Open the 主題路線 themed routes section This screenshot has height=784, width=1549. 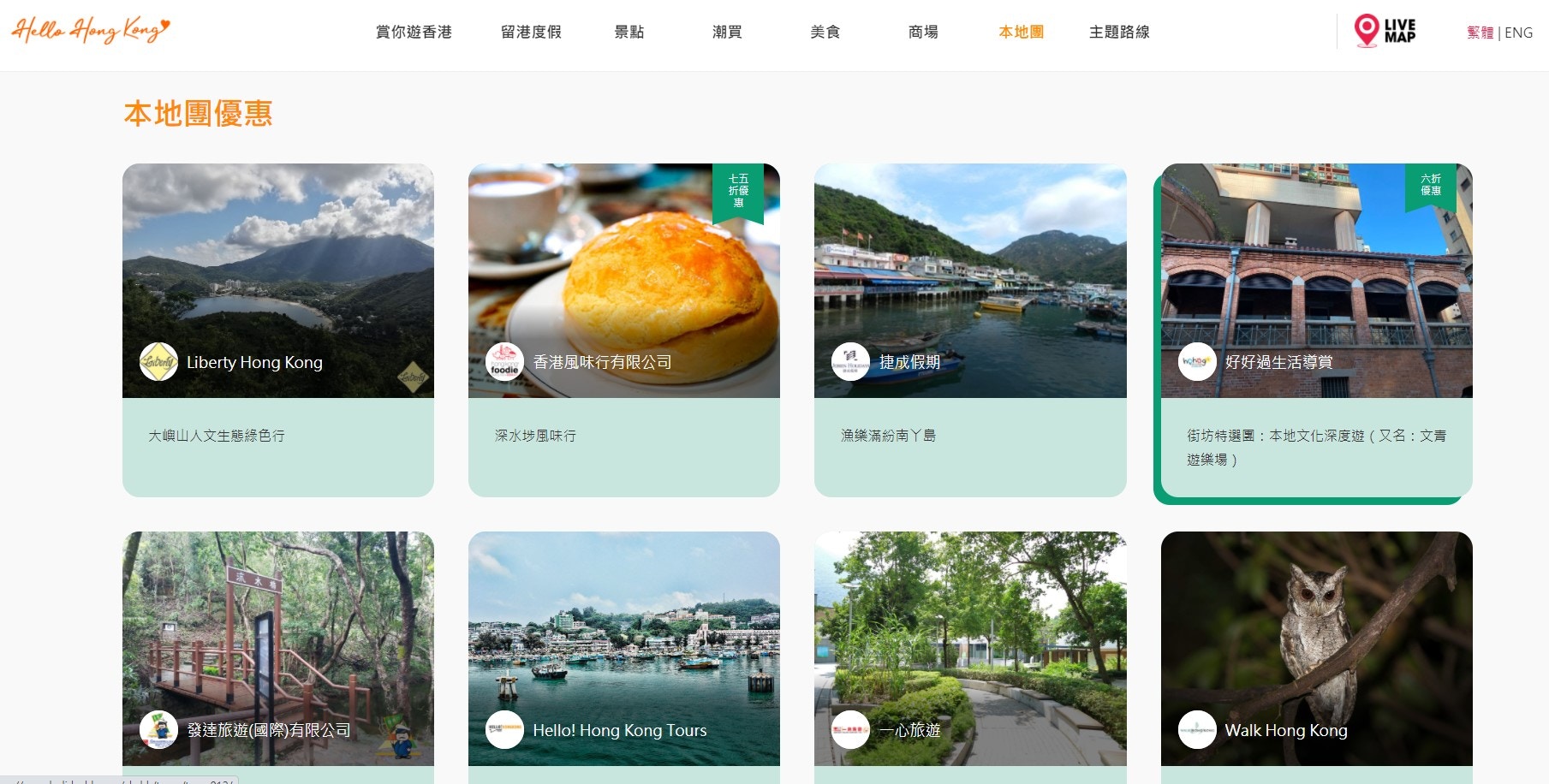pos(1119,33)
